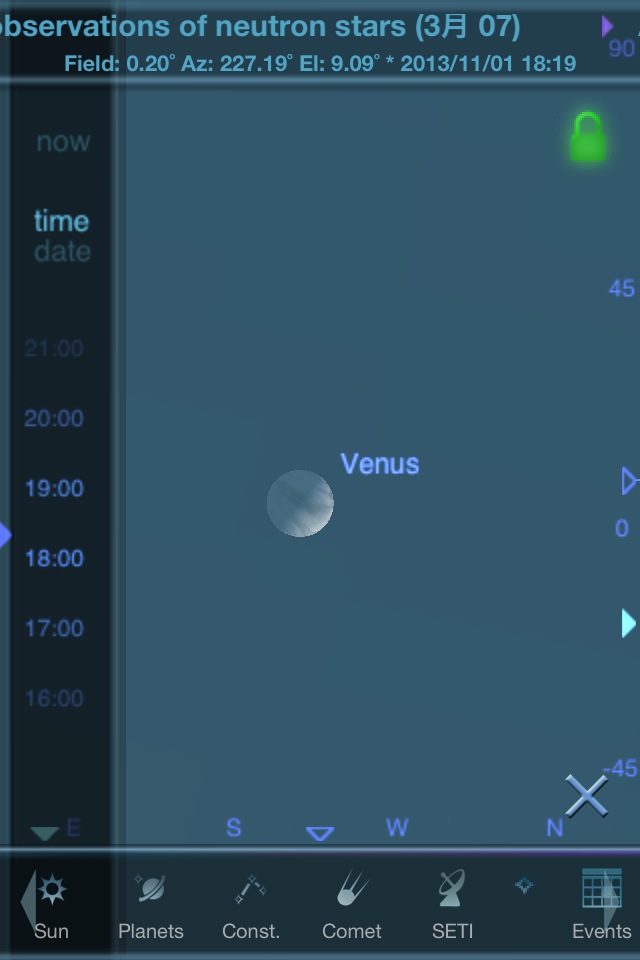Open the SETI toolbar item

pos(452,905)
